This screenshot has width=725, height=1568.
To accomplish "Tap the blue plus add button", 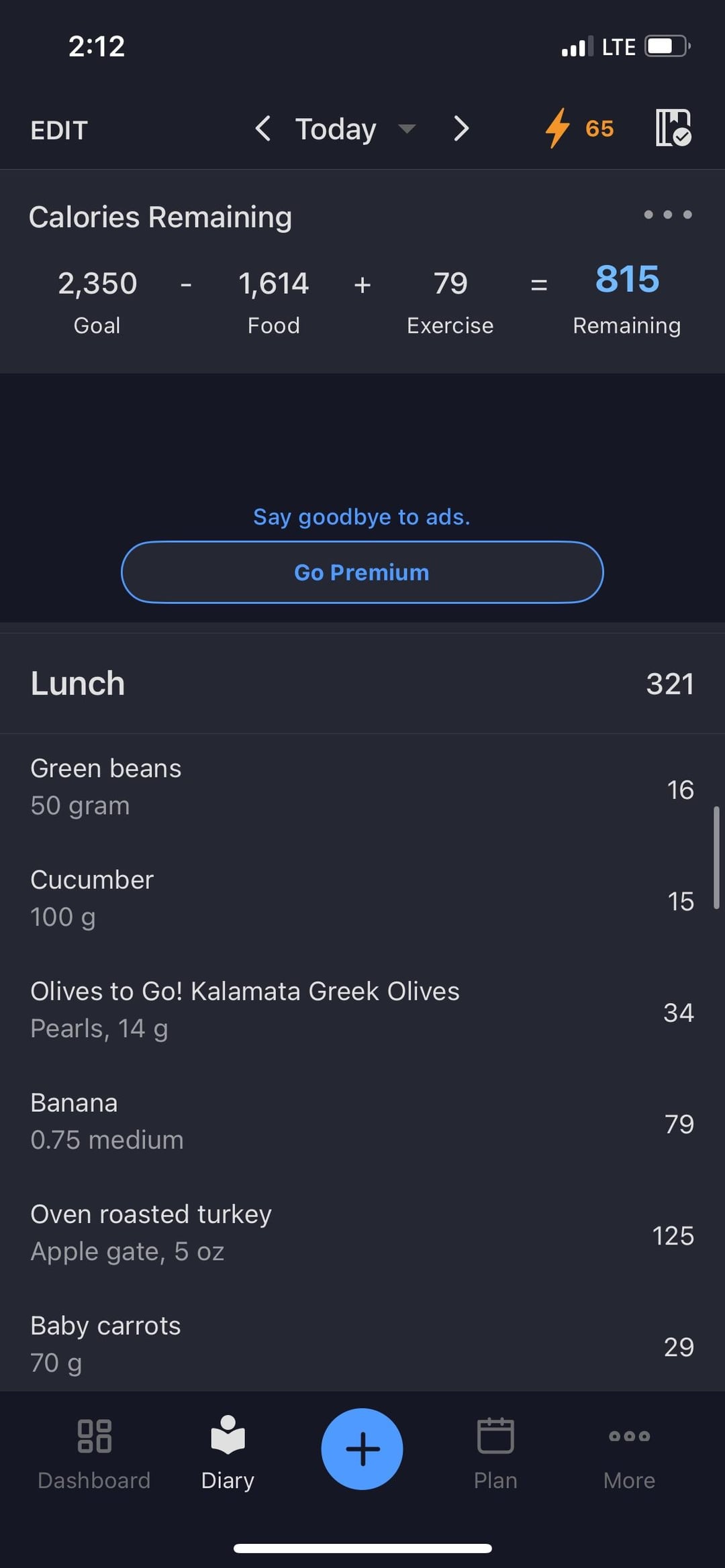I will coord(362,1449).
